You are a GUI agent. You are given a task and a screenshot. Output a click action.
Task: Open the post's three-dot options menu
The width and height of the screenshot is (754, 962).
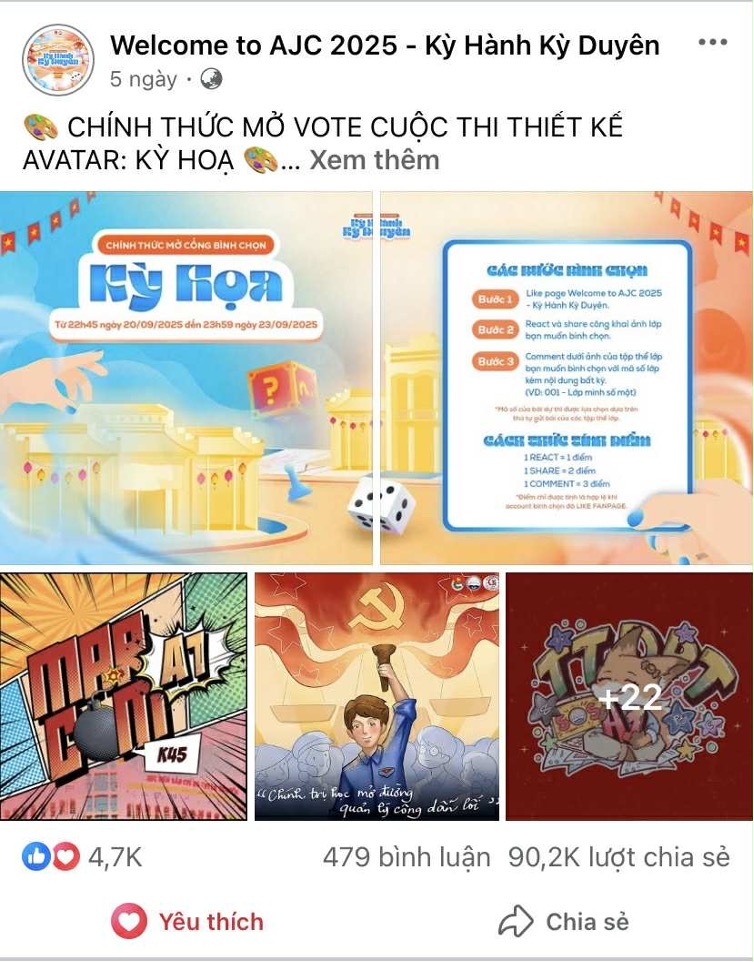(x=712, y=43)
